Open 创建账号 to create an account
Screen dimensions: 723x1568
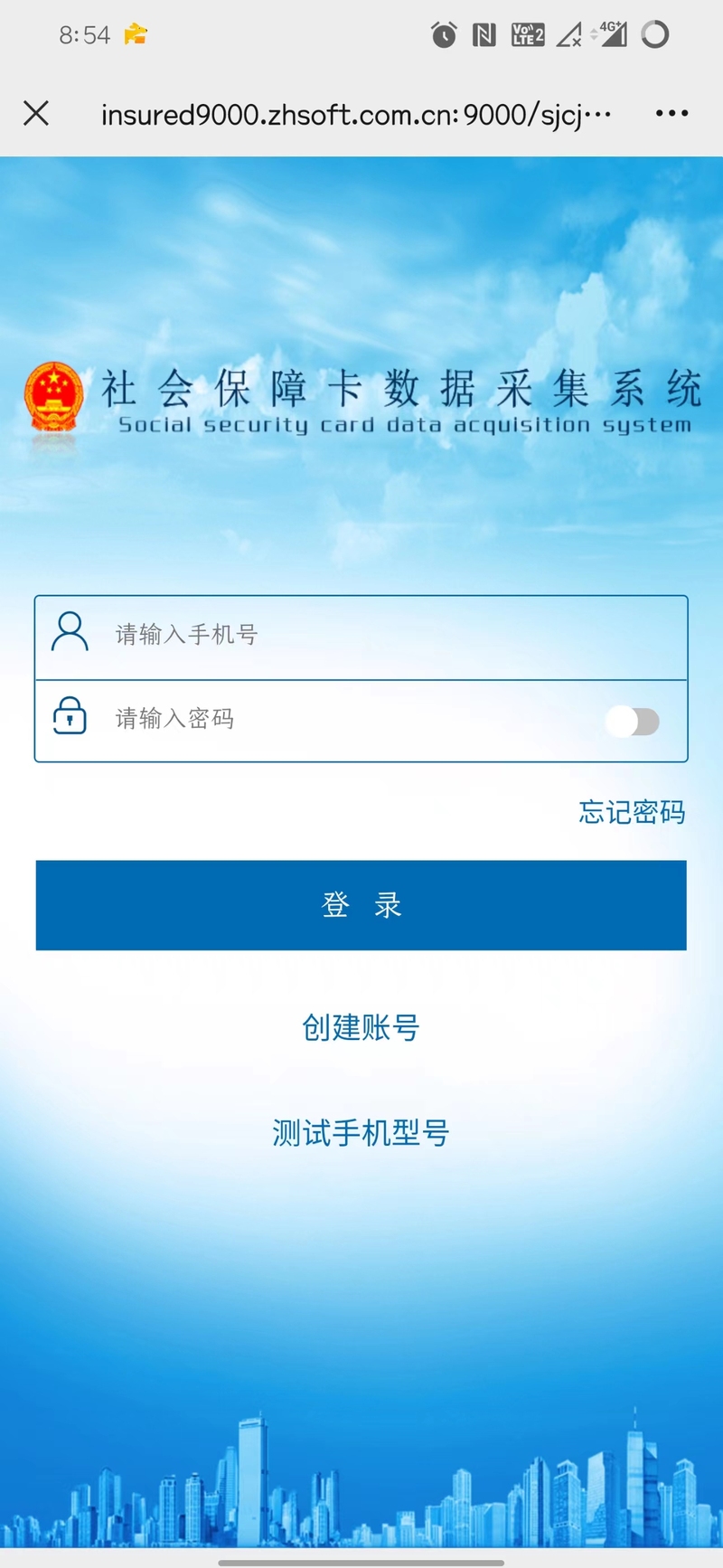pyautogui.click(x=361, y=1028)
